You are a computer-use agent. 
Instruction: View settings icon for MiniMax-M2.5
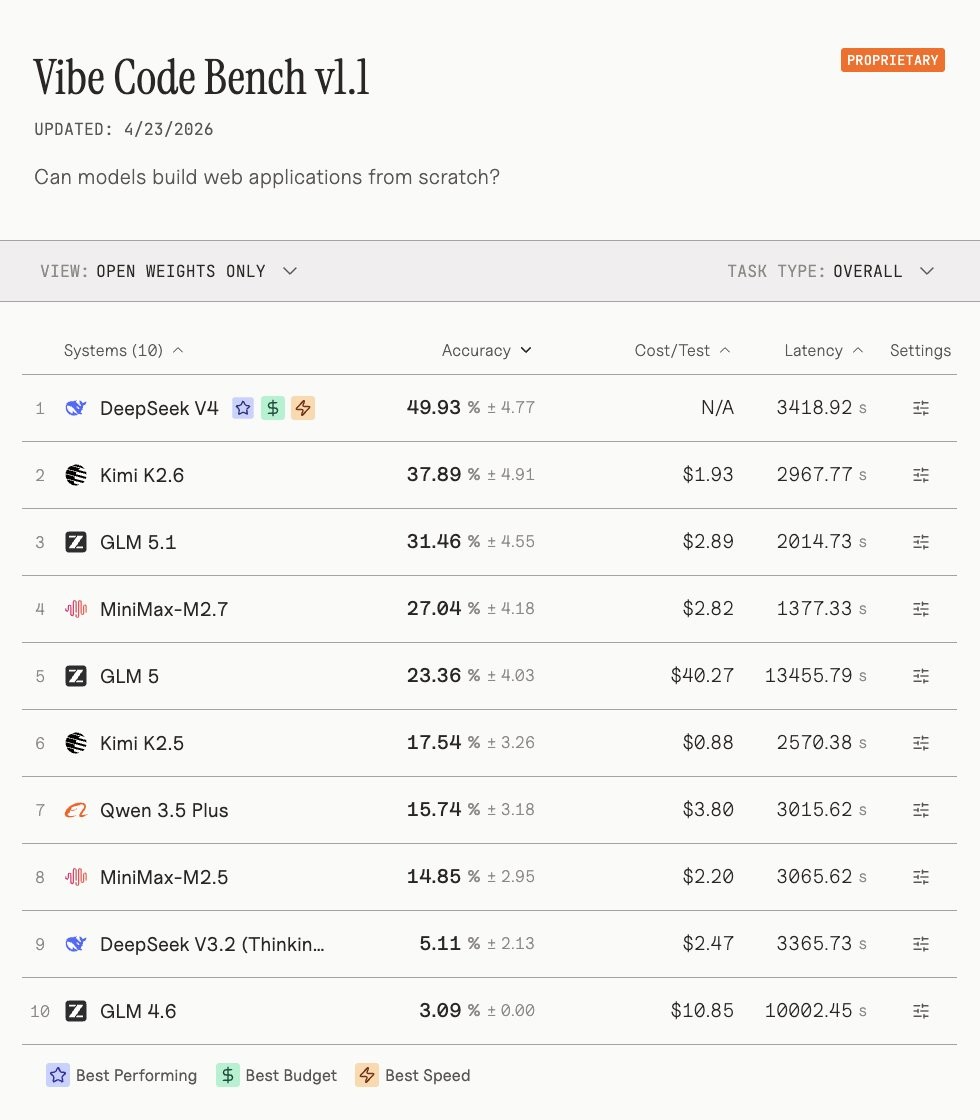click(x=921, y=877)
